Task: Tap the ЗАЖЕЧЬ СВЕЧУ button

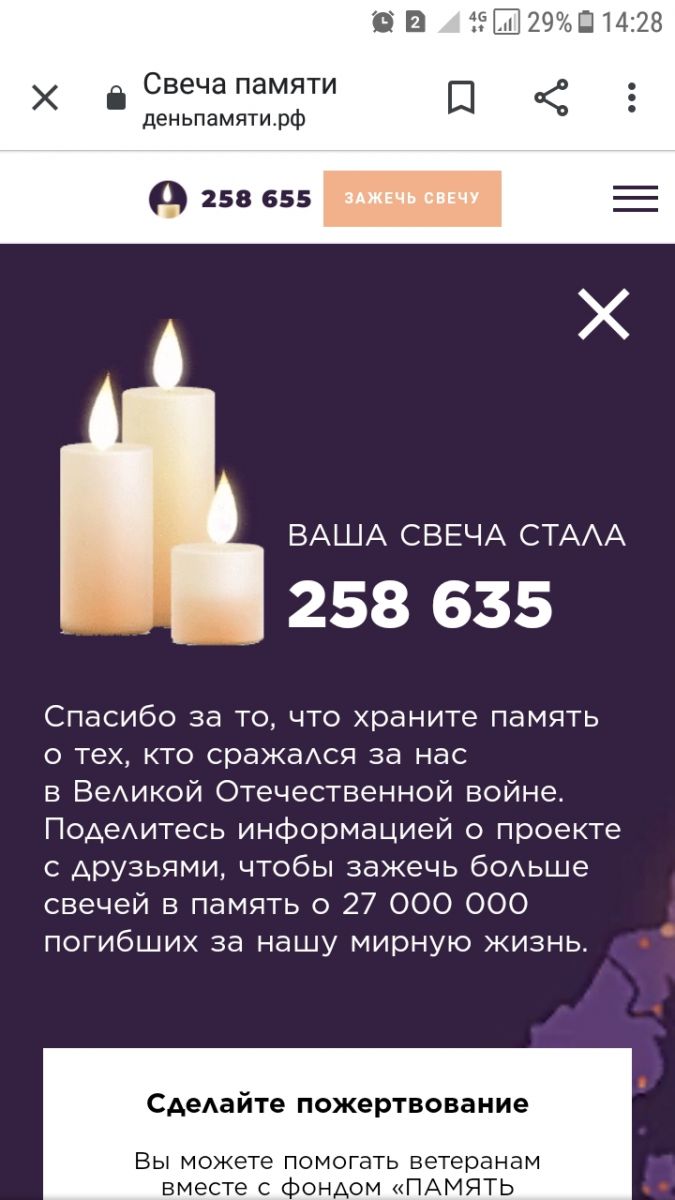Action: point(412,198)
